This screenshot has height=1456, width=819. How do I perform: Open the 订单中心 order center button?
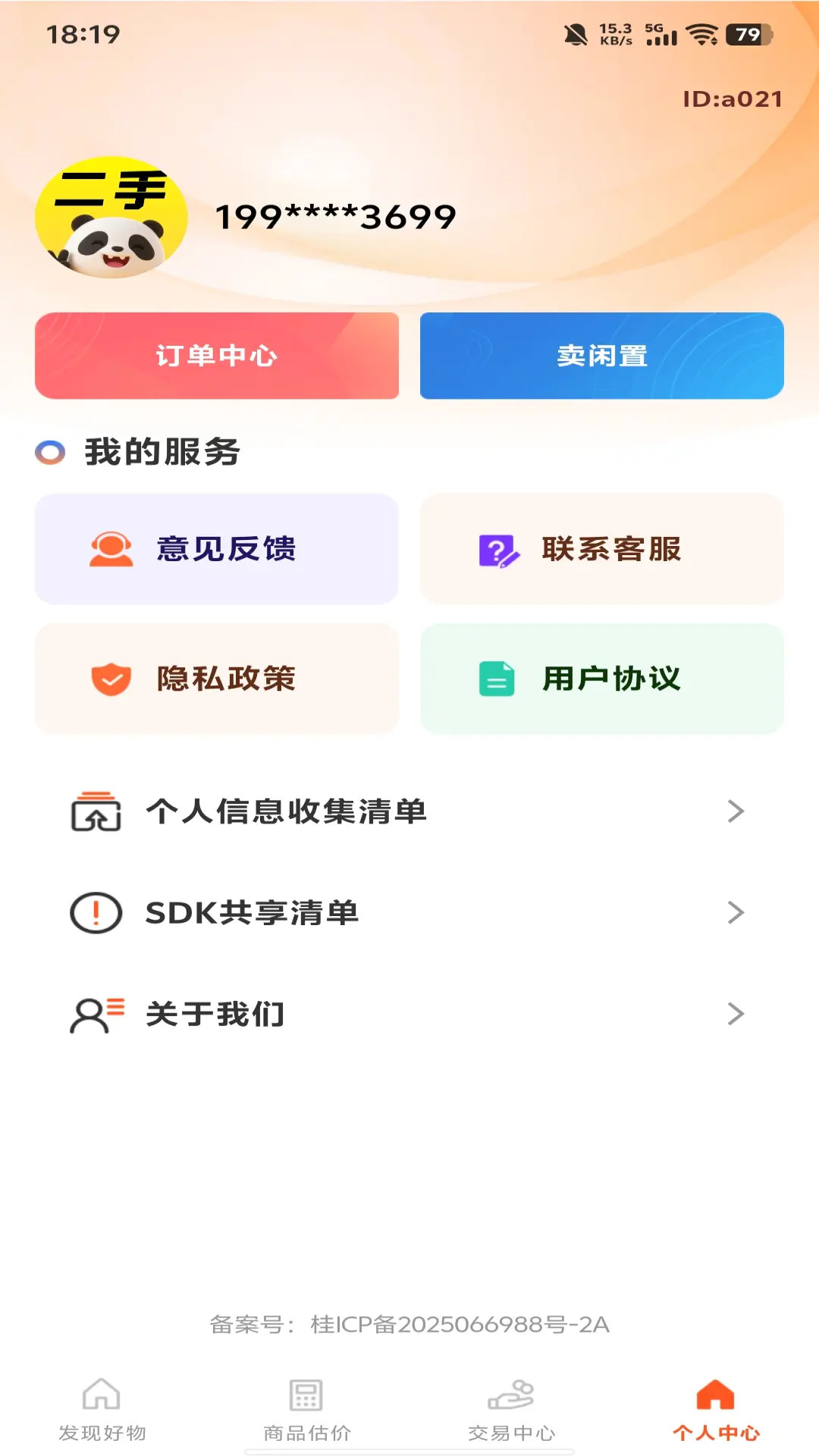pyautogui.click(x=216, y=356)
